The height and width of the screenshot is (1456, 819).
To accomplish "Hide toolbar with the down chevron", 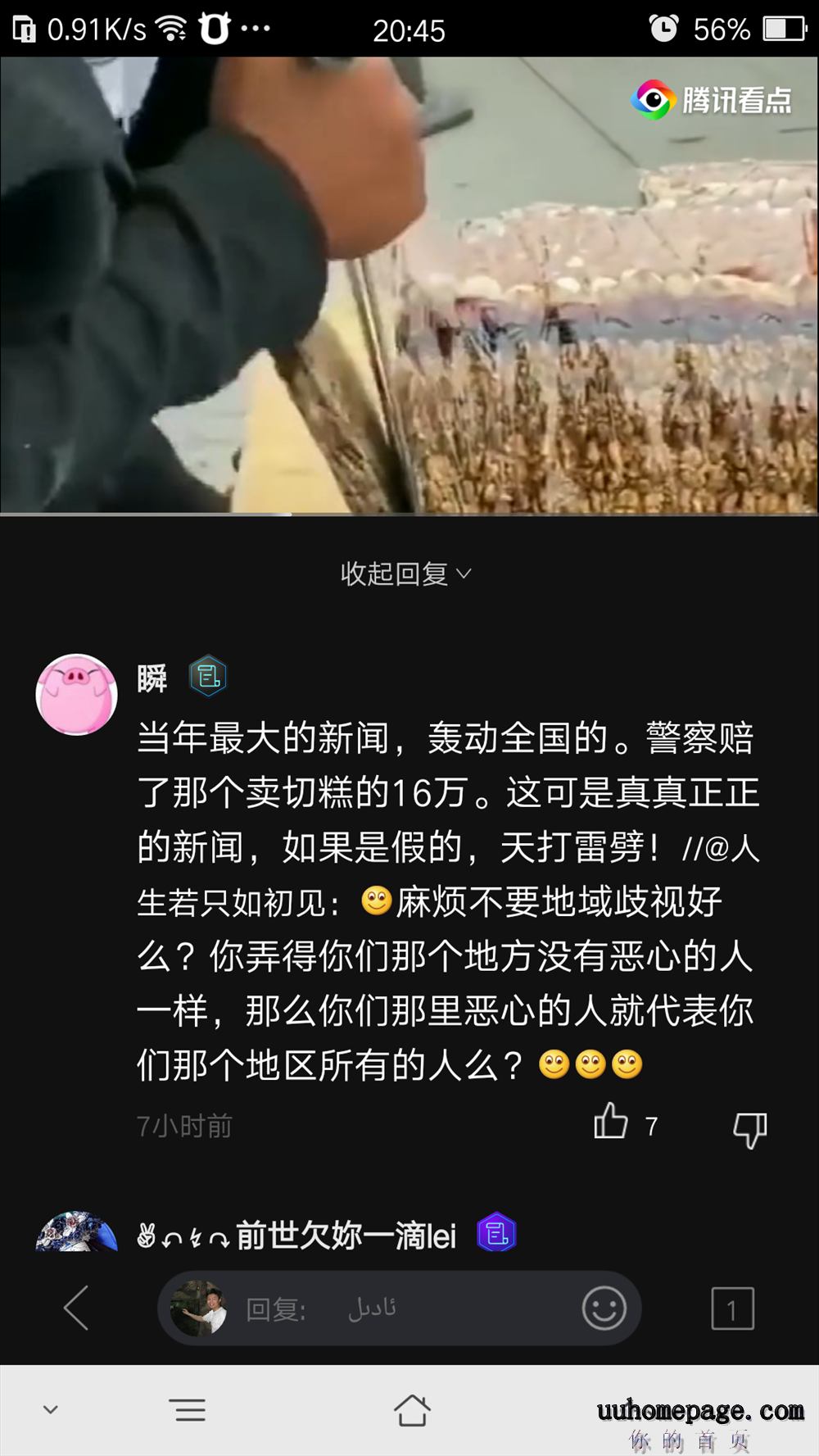I will [51, 1410].
